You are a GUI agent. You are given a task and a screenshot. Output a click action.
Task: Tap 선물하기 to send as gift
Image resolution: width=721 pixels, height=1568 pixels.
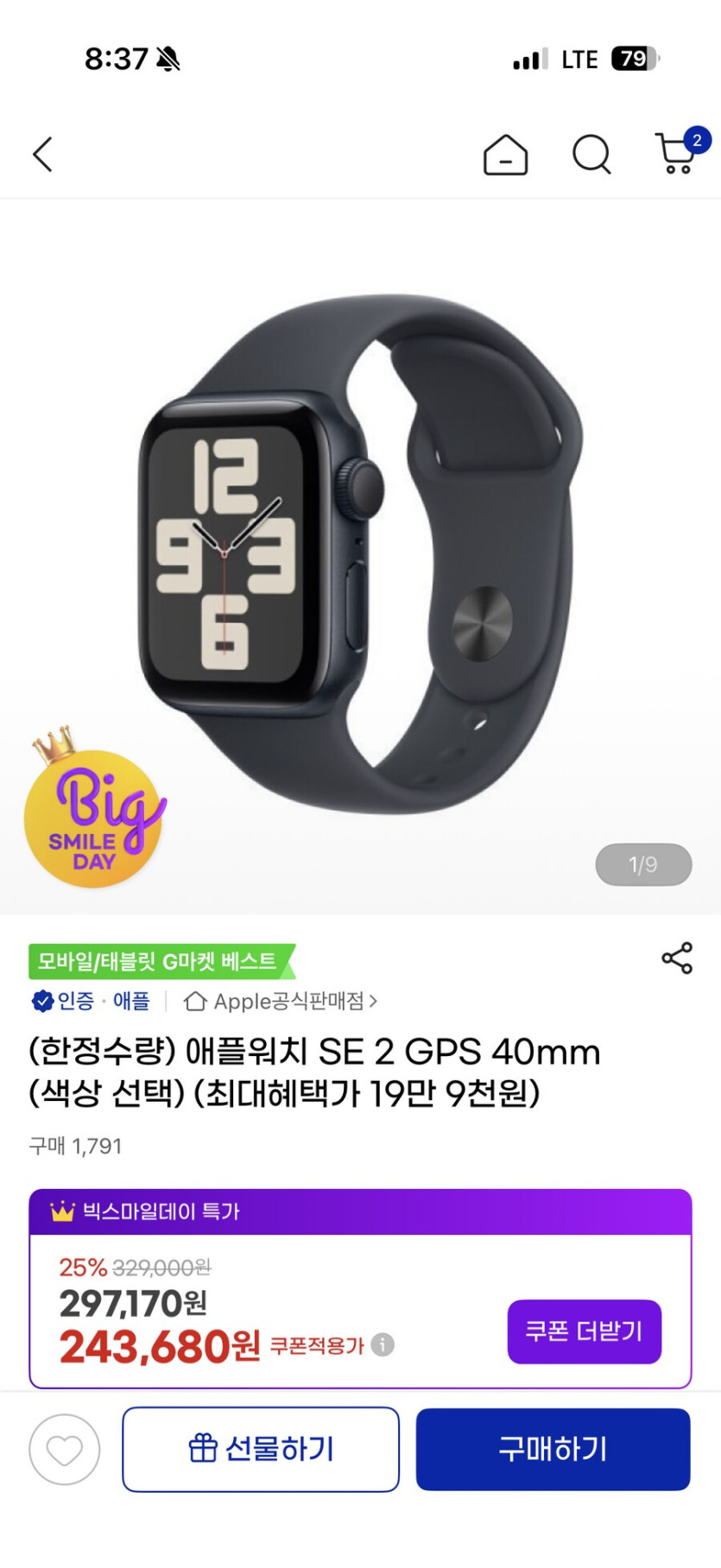click(x=260, y=1450)
